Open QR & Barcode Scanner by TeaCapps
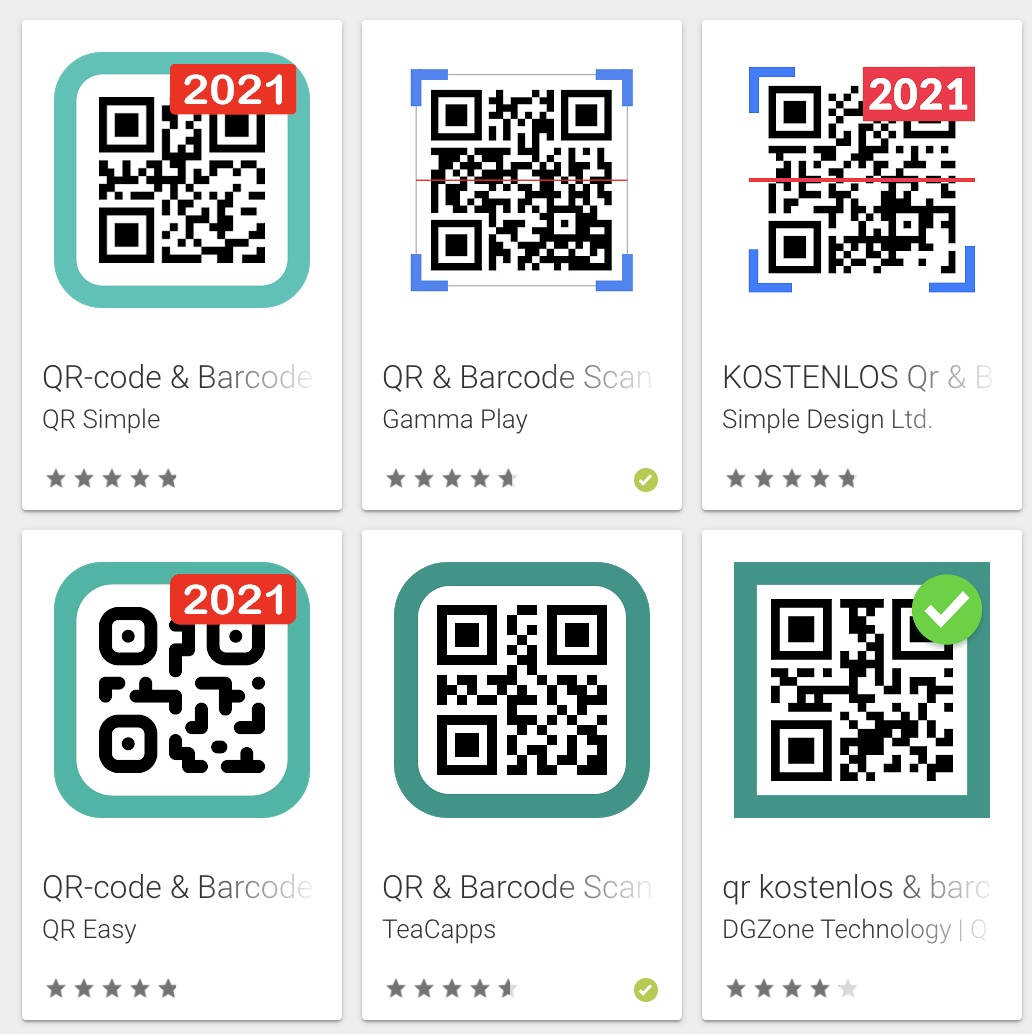Image resolution: width=1032 pixels, height=1034 pixels. (521, 690)
